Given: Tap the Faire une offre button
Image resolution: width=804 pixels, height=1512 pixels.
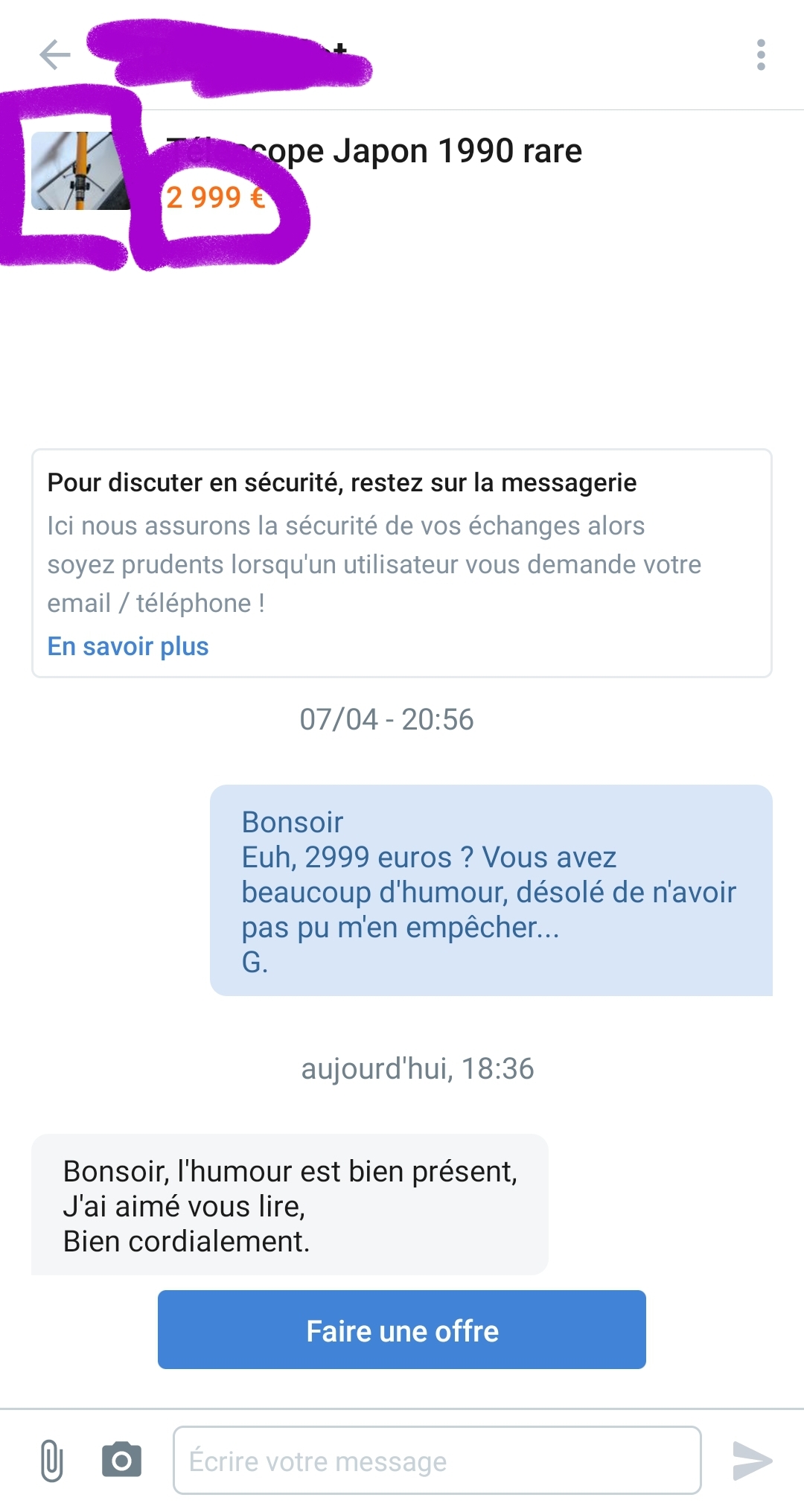Looking at the screenshot, I should (402, 1330).
